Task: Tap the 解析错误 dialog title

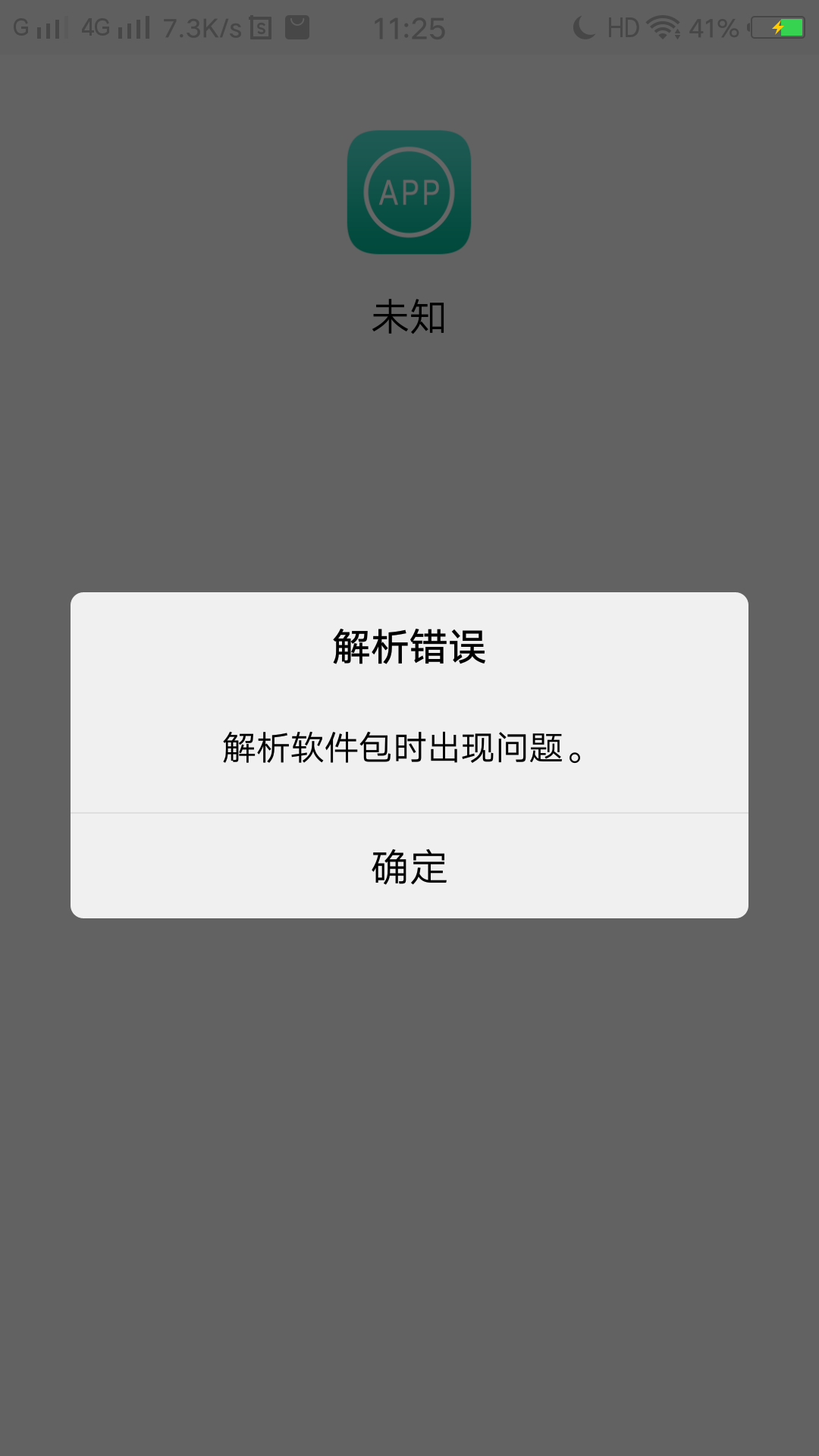Action: 409,647
